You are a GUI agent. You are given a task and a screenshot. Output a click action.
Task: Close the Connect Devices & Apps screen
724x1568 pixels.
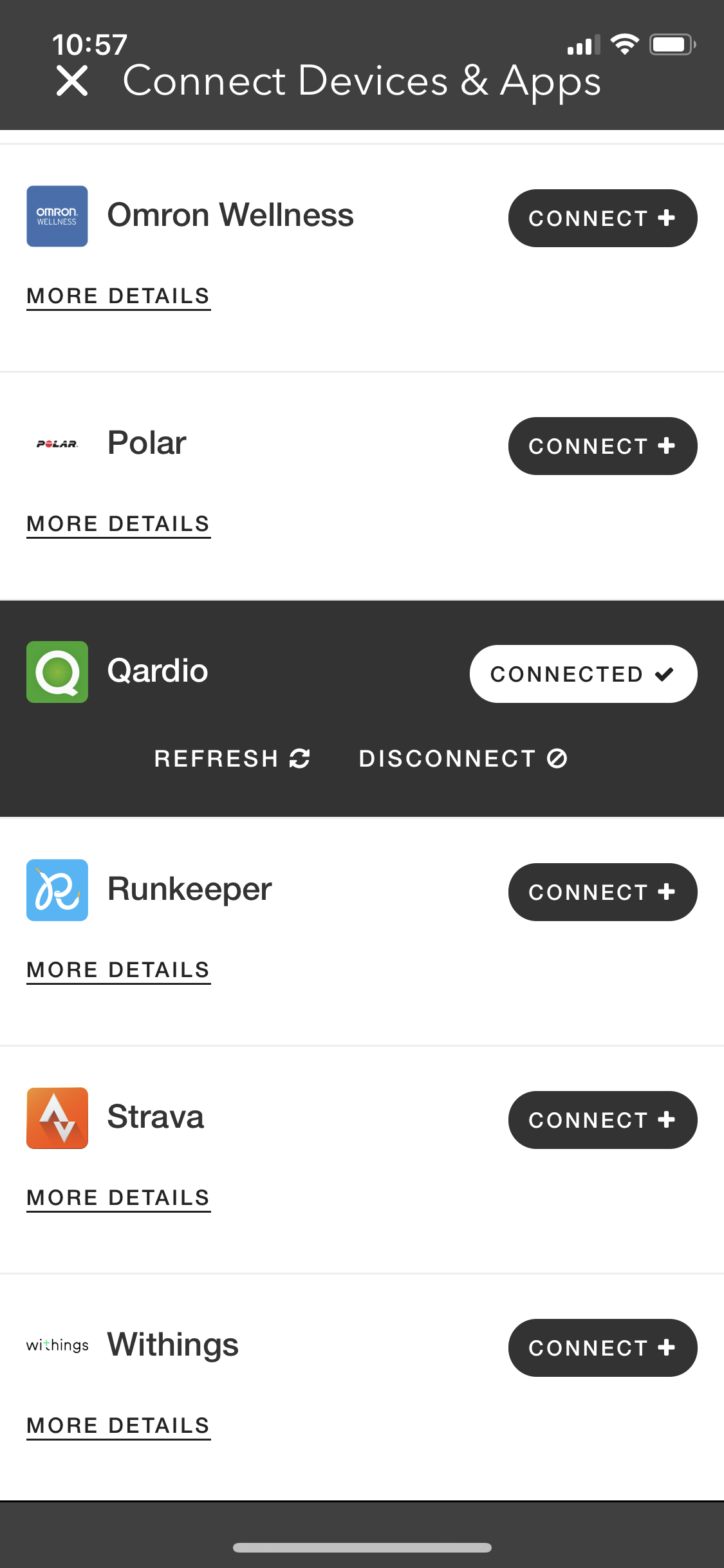tap(72, 81)
